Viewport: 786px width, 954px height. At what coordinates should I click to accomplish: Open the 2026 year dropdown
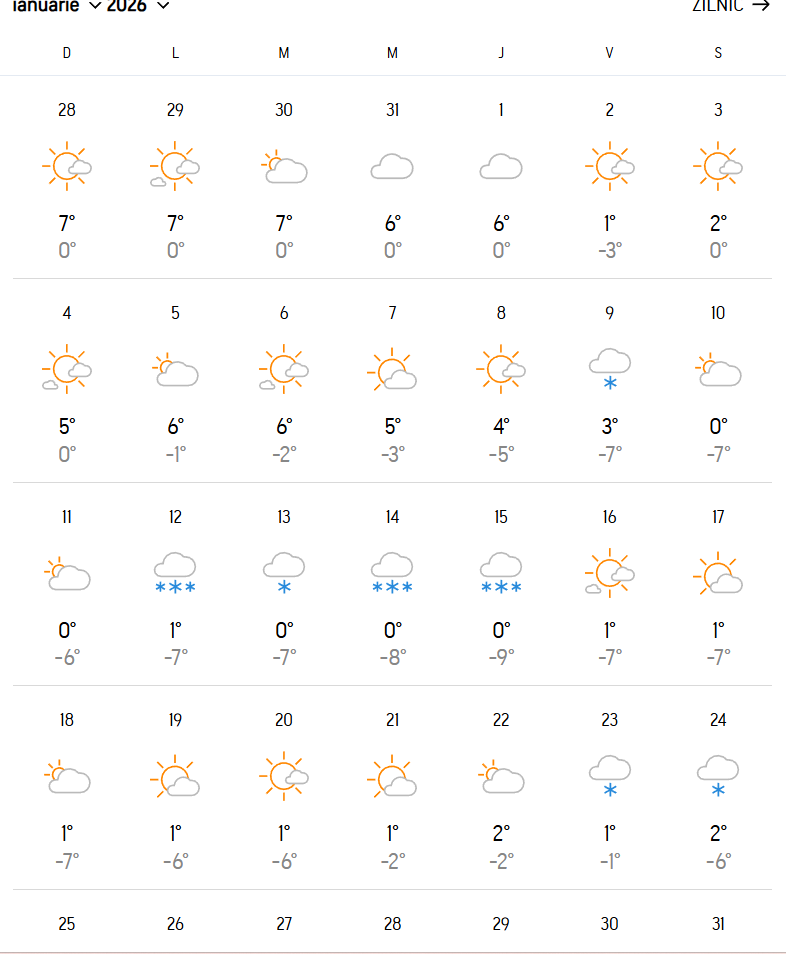pyautogui.click(x=138, y=6)
